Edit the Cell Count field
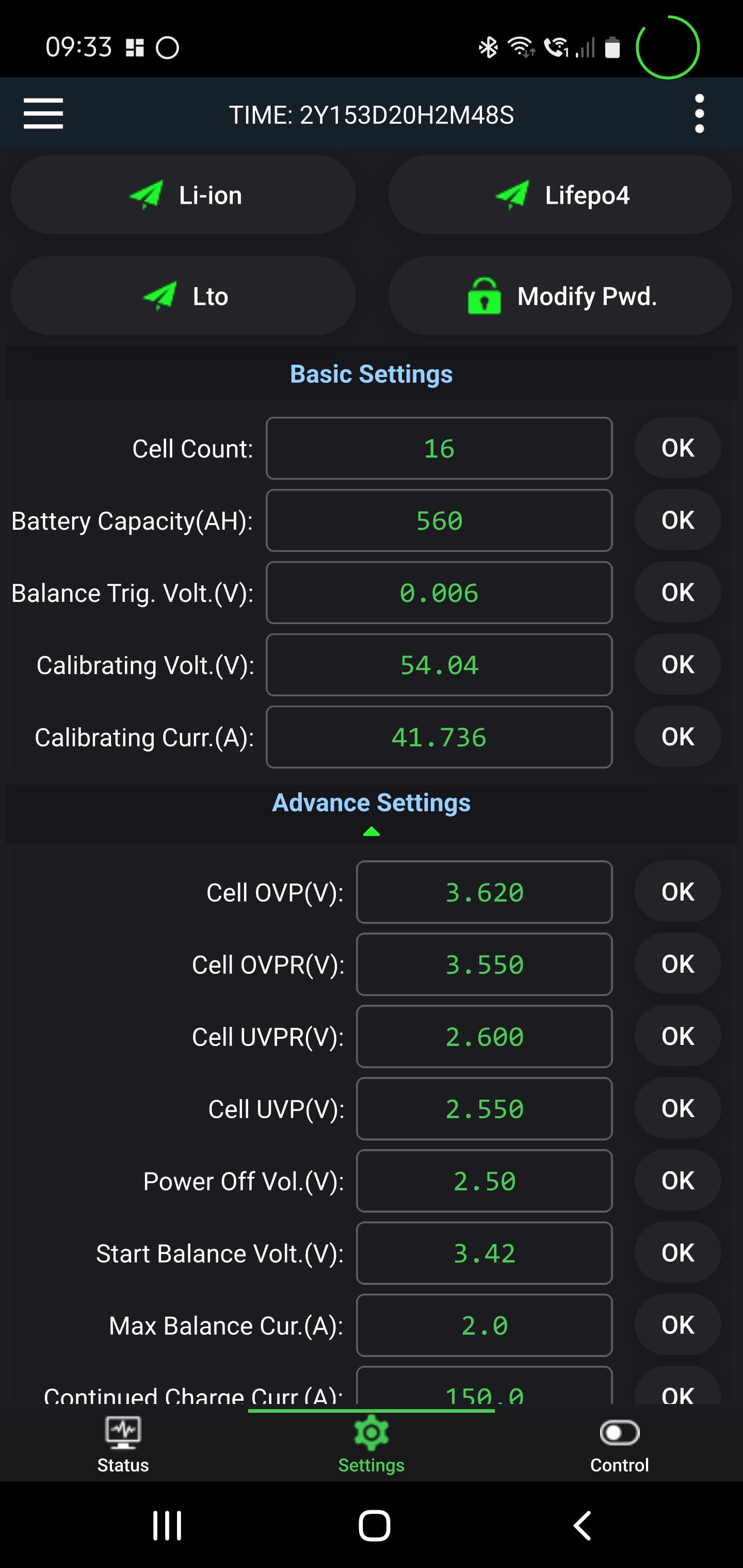This screenshot has width=743, height=1568. point(439,449)
